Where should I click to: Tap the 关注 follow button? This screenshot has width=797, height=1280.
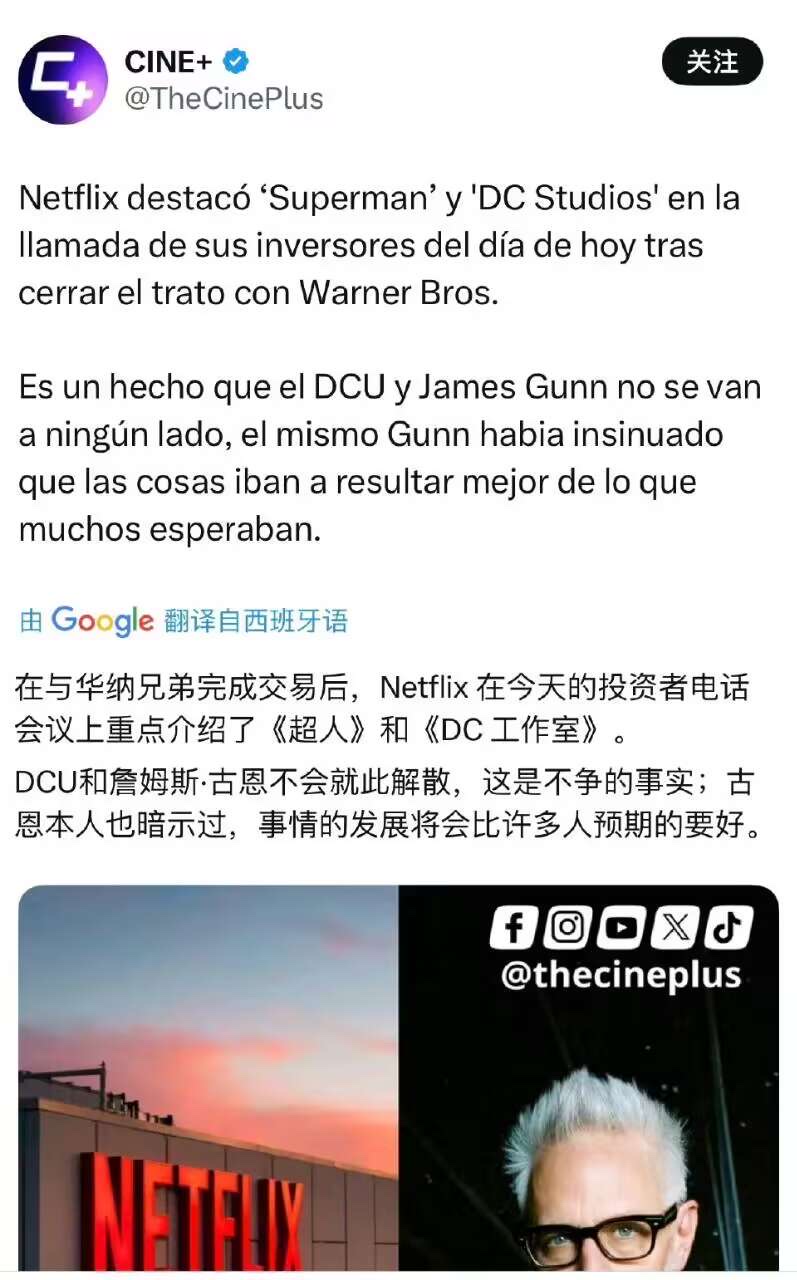click(x=712, y=62)
